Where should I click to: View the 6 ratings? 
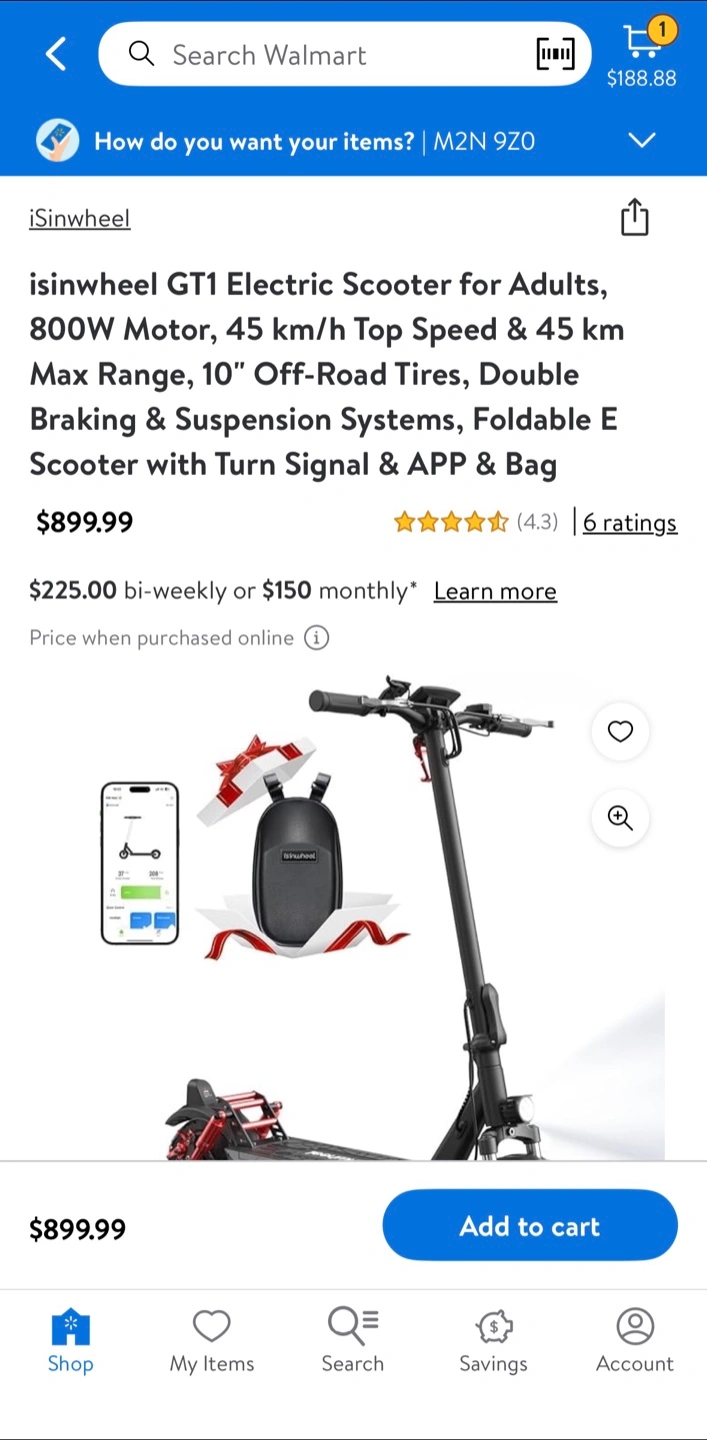point(630,522)
